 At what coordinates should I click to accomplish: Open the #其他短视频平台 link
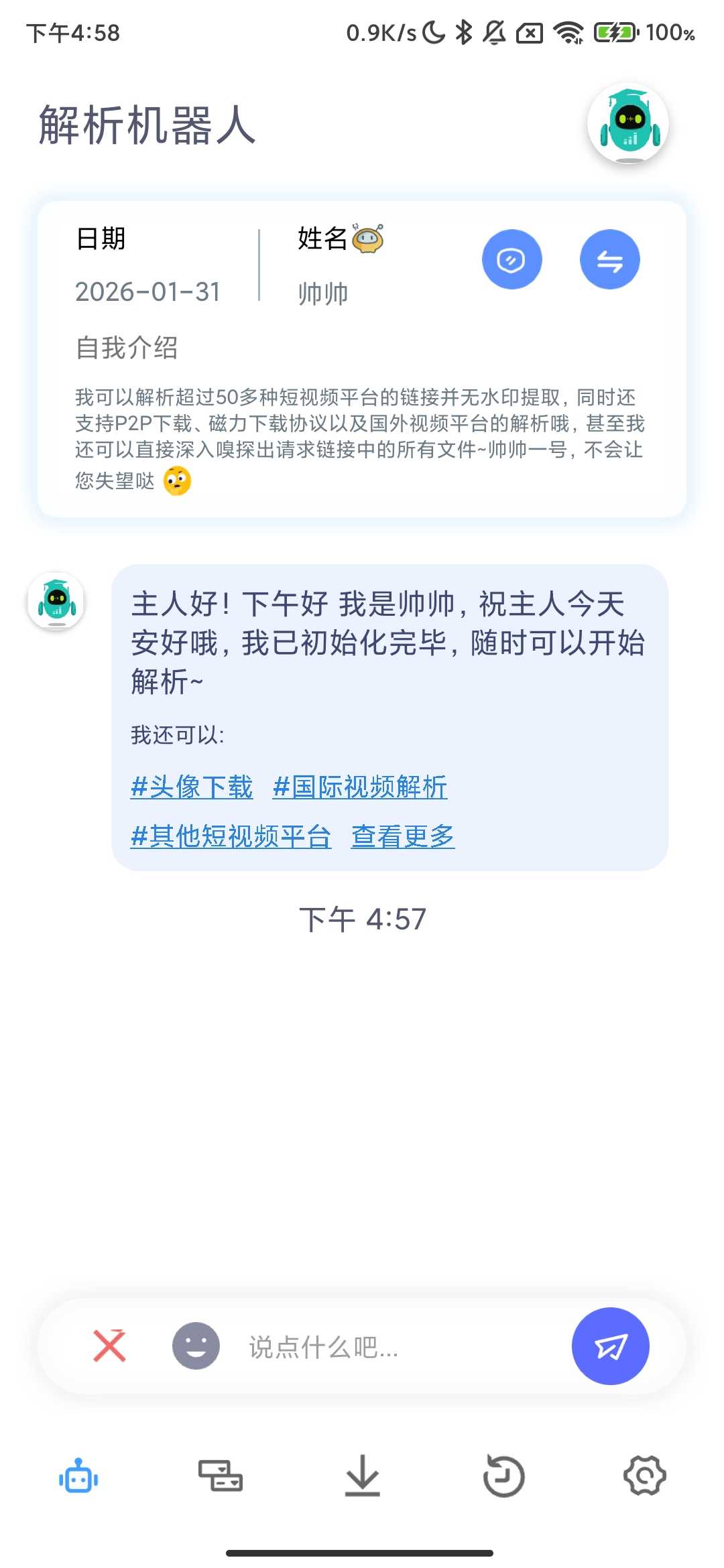pos(231,836)
